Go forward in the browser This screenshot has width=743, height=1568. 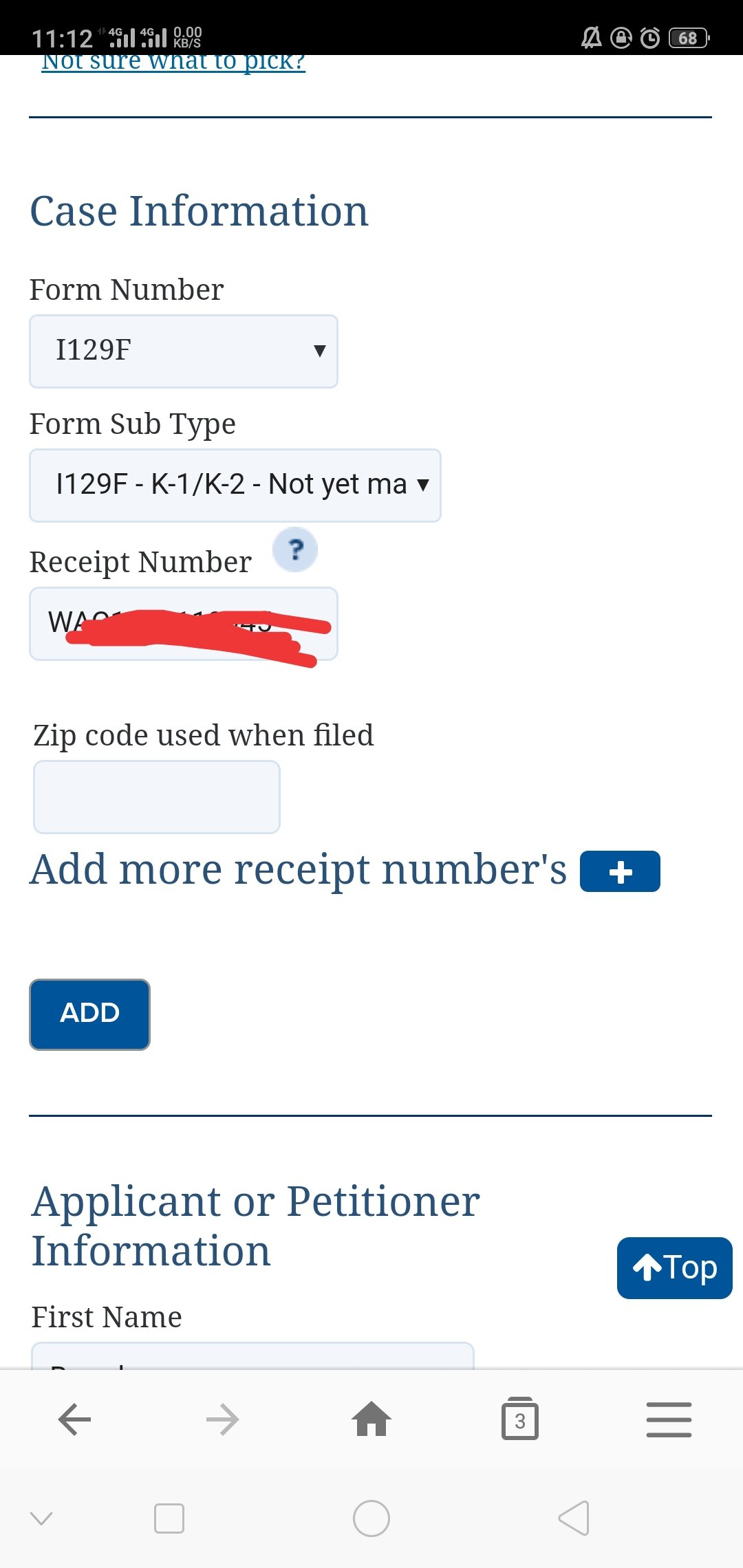(x=223, y=1419)
